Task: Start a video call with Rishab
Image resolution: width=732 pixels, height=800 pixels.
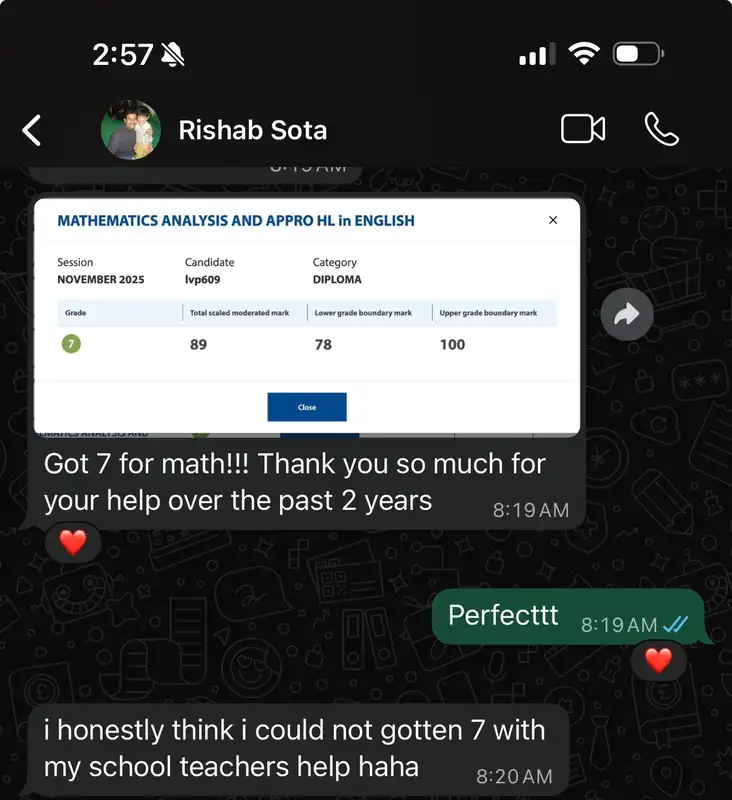Action: click(x=583, y=129)
